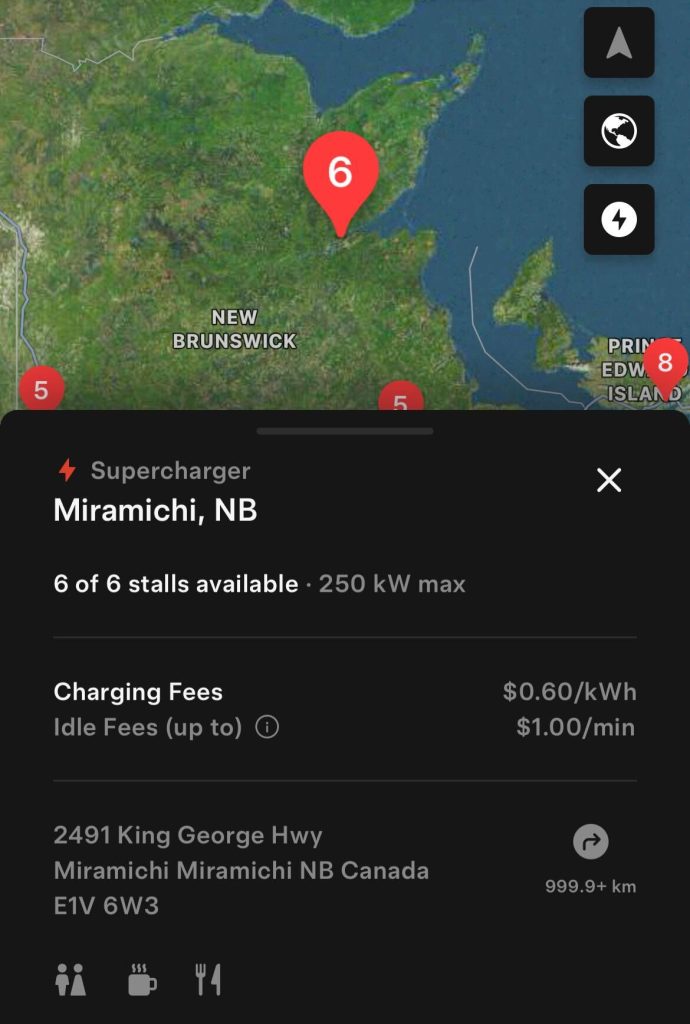The width and height of the screenshot is (690, 1024).
Task: Get directions to 2491 King George Hwy
Action: tap(590, 843)
